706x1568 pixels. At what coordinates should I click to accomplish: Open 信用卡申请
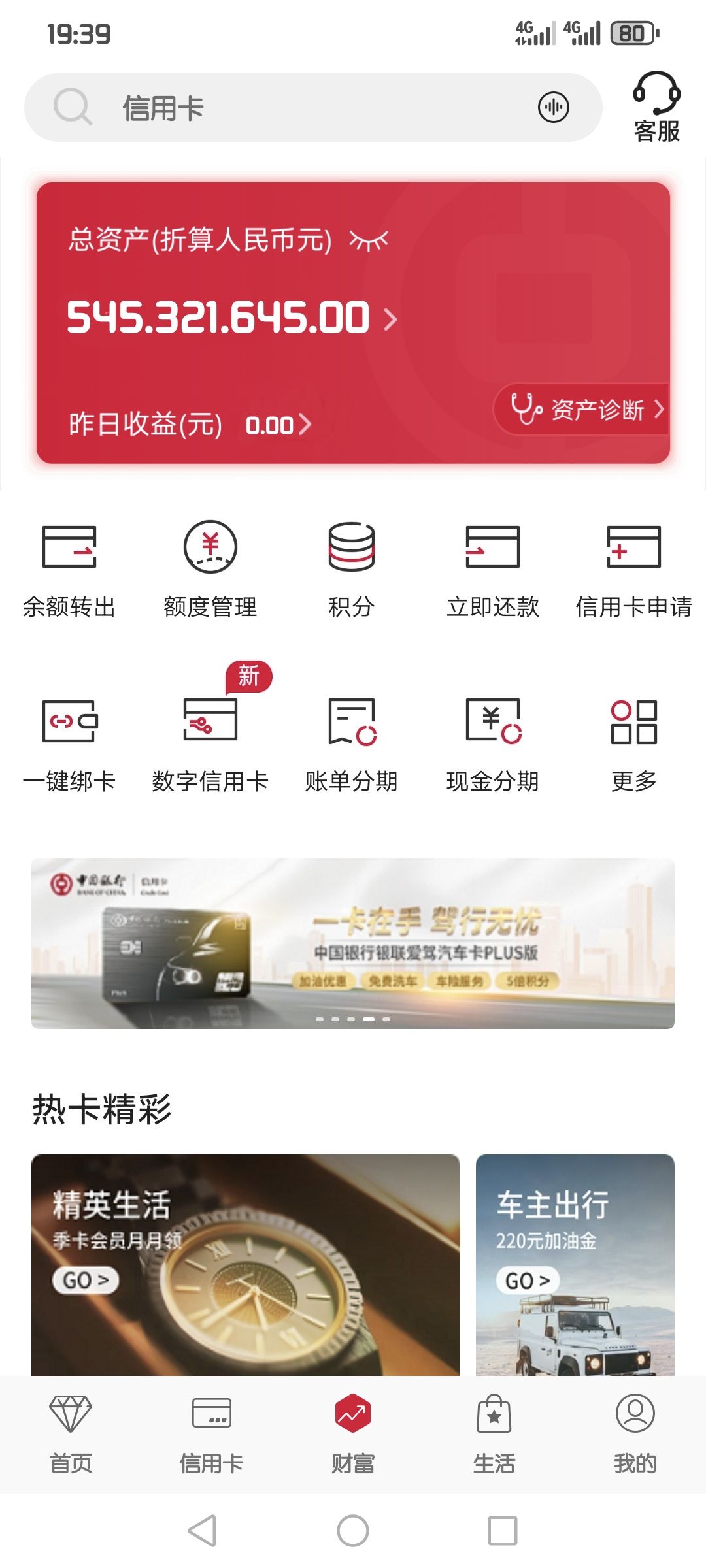coord(633,570)
